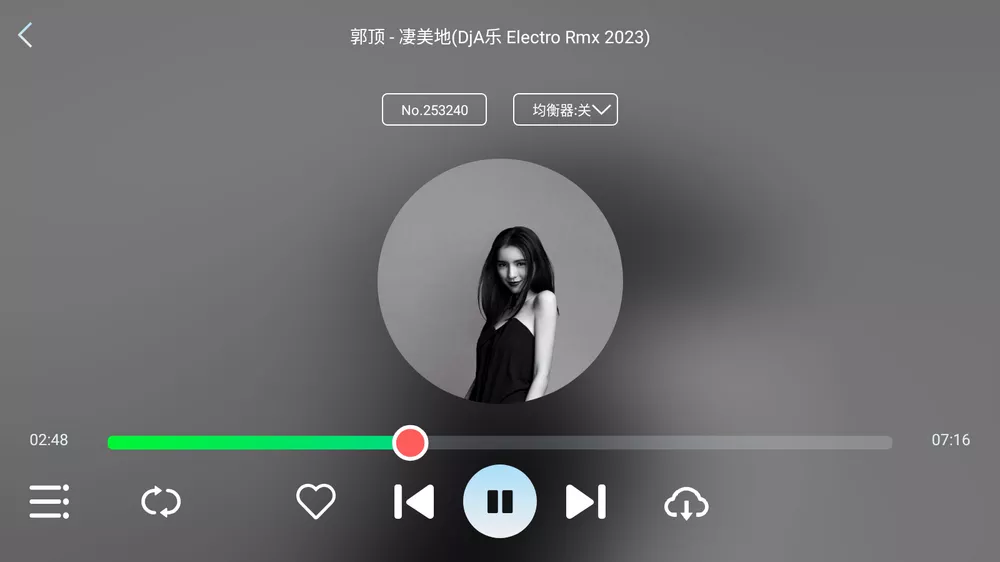Image resolution: width=1000 pixels, height=562 pixels.
Task: Tap the No.253240 track number button
Action: 434,110
